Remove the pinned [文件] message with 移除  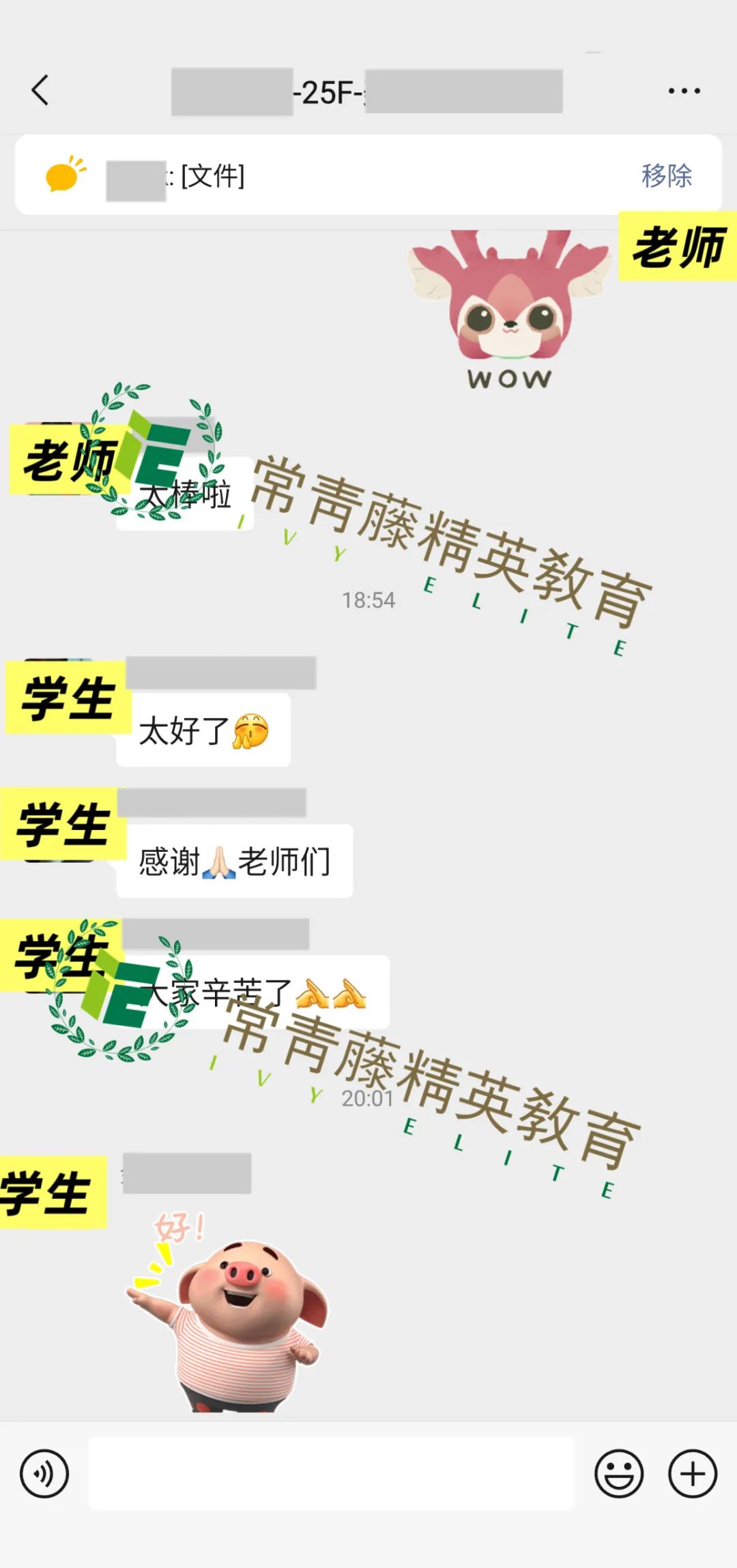coord(666,175)
